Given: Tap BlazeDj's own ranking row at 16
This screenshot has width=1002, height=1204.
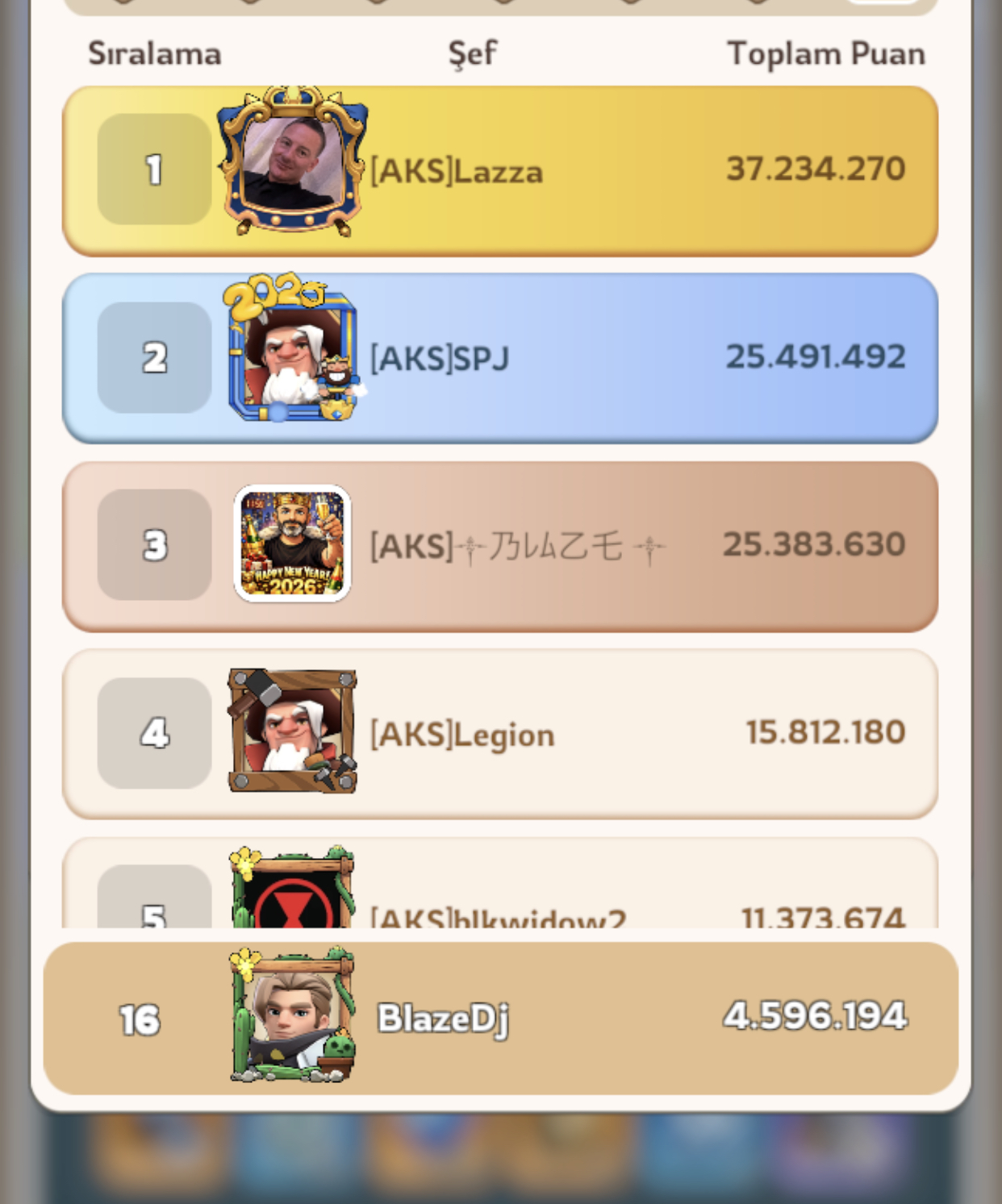Looking at the screenshot, I should [500, 1018].
